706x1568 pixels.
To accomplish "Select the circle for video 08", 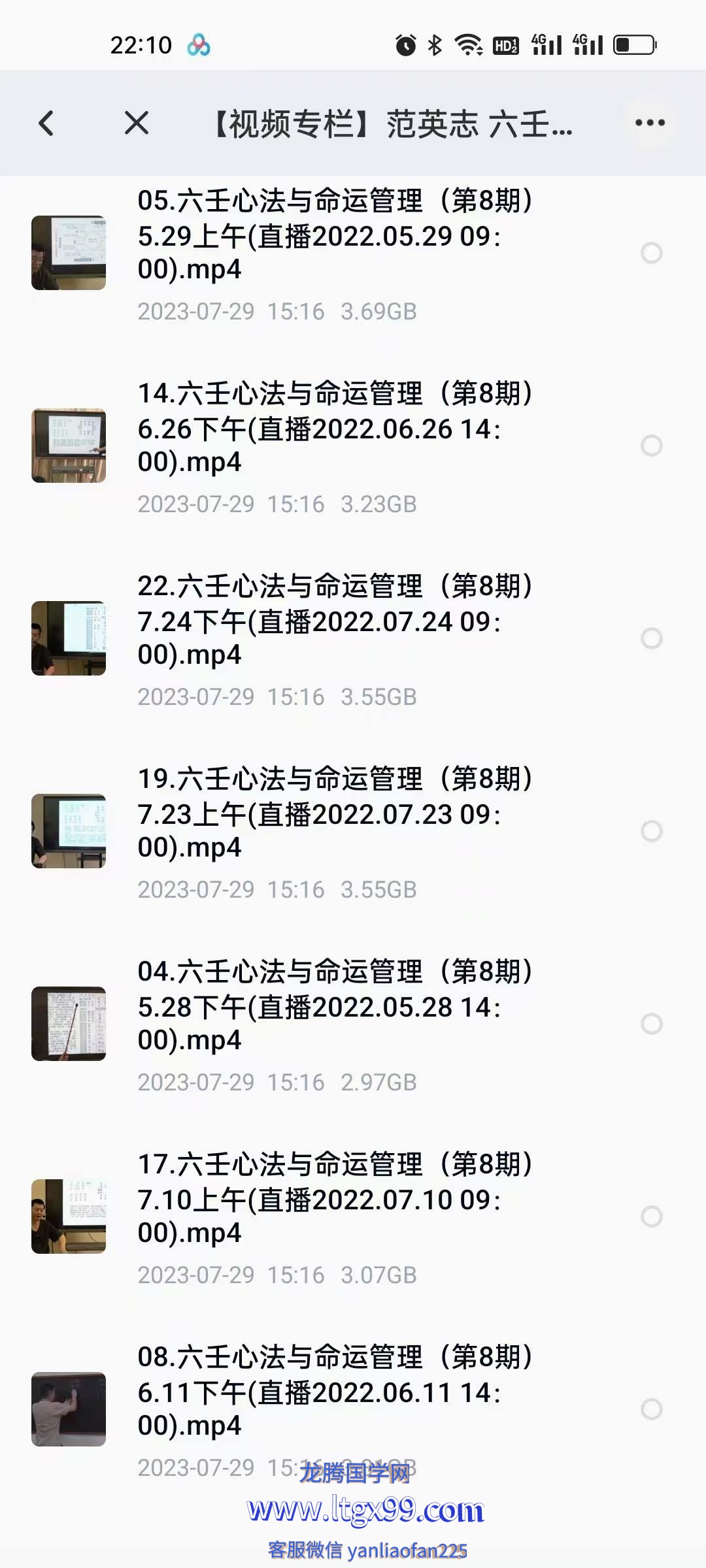I will tap(651, 1409).
